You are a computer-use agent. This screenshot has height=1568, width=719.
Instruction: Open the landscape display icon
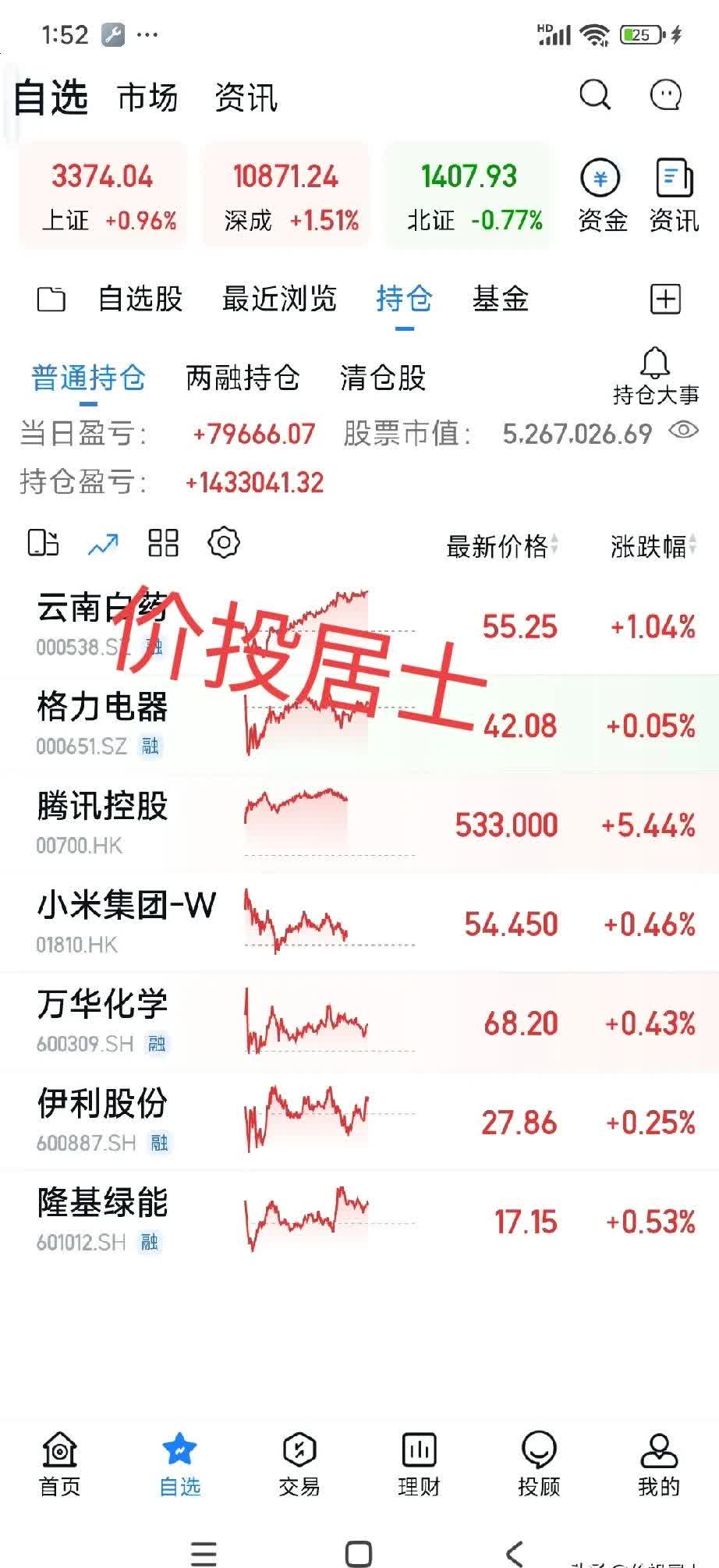pos(44,543)
